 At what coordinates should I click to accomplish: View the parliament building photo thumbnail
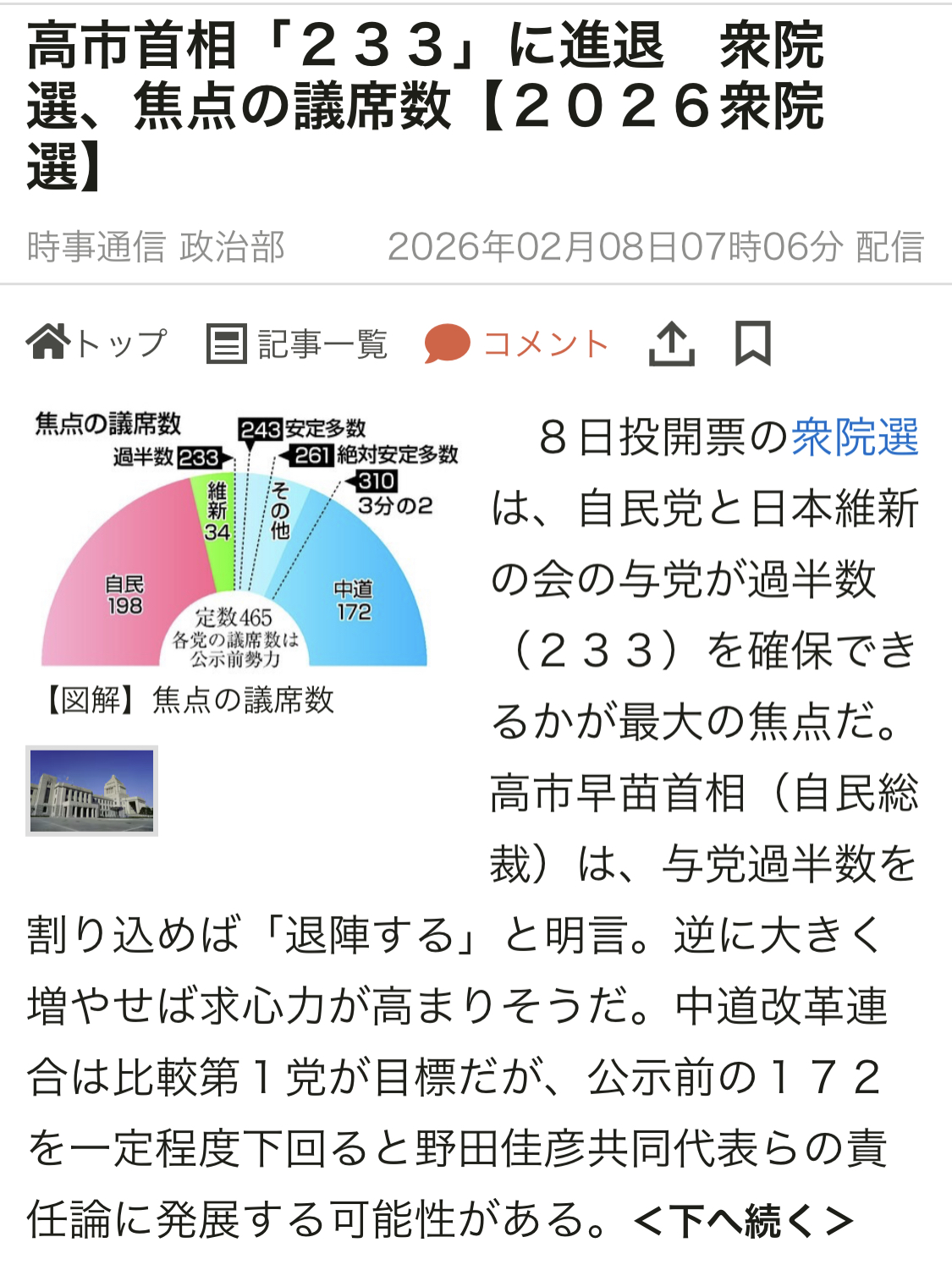[x=92, y=791]
